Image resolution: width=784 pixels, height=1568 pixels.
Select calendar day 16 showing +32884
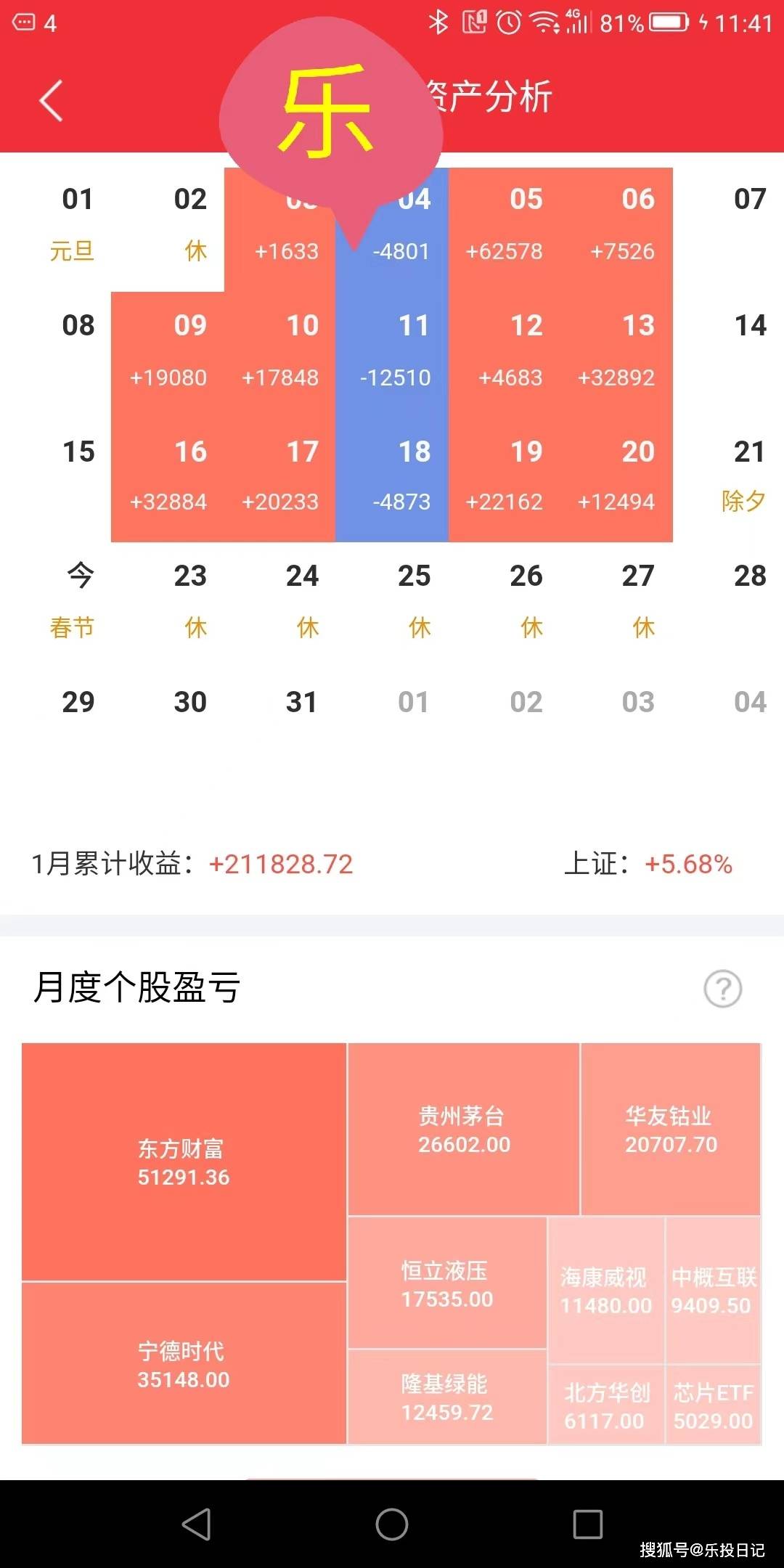[168, 479]
